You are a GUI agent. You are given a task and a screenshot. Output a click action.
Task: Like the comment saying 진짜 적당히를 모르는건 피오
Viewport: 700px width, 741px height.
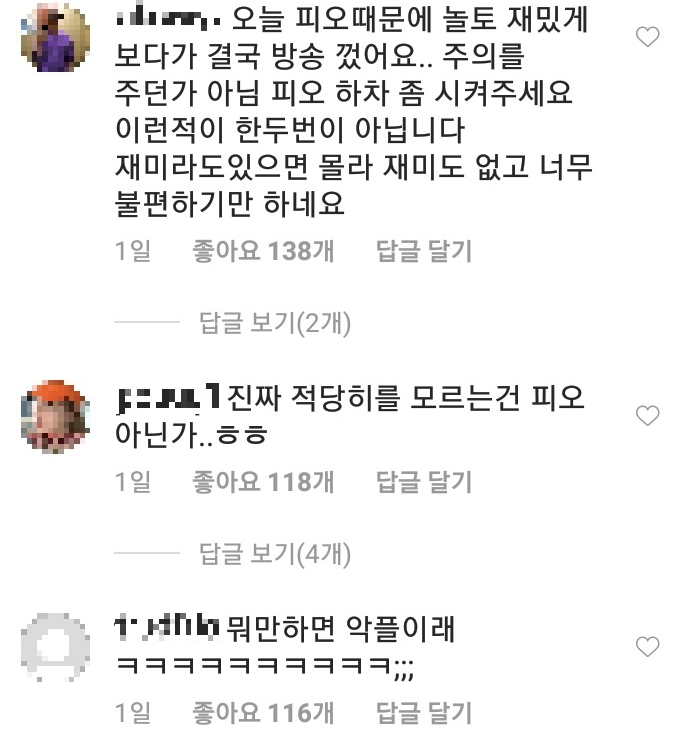point(648,415)
